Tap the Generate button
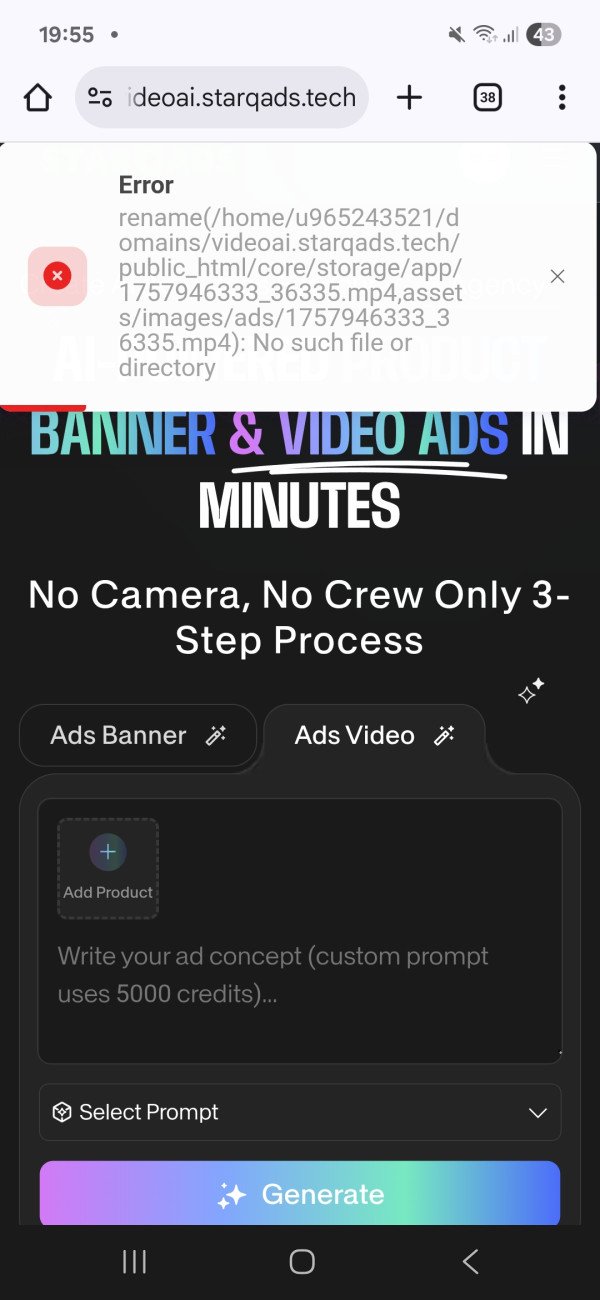This screenshot has height=1300, width=600. click(x=300, y=1194)
